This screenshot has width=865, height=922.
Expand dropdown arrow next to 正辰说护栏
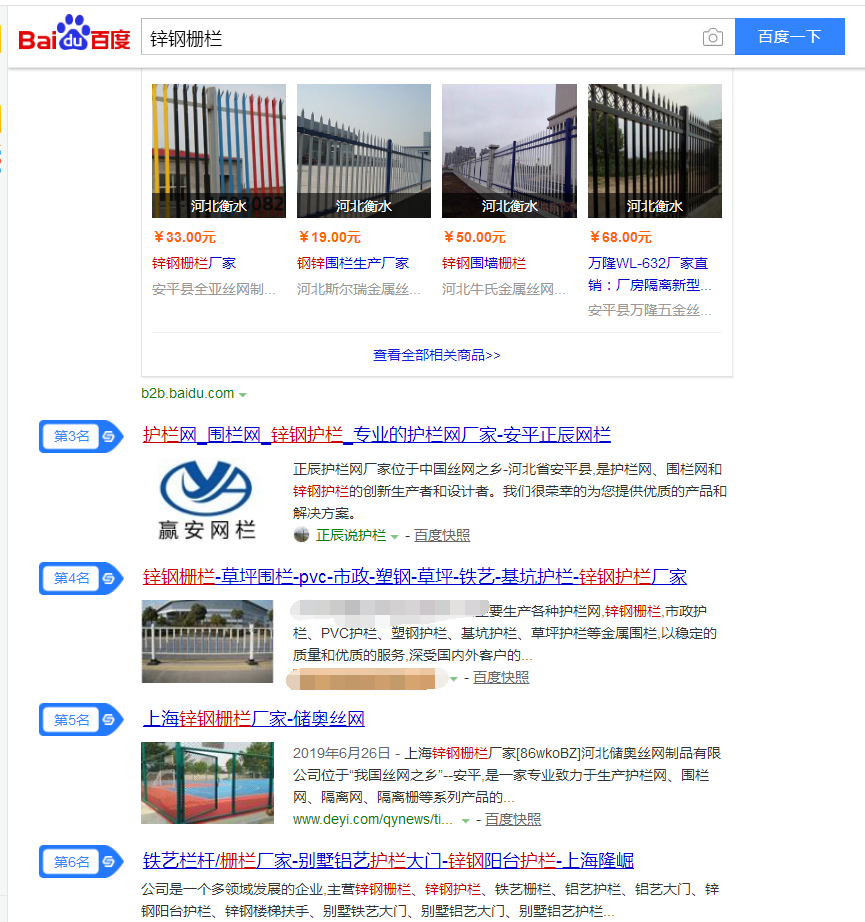pyautogui.click(x=395, y=536)
